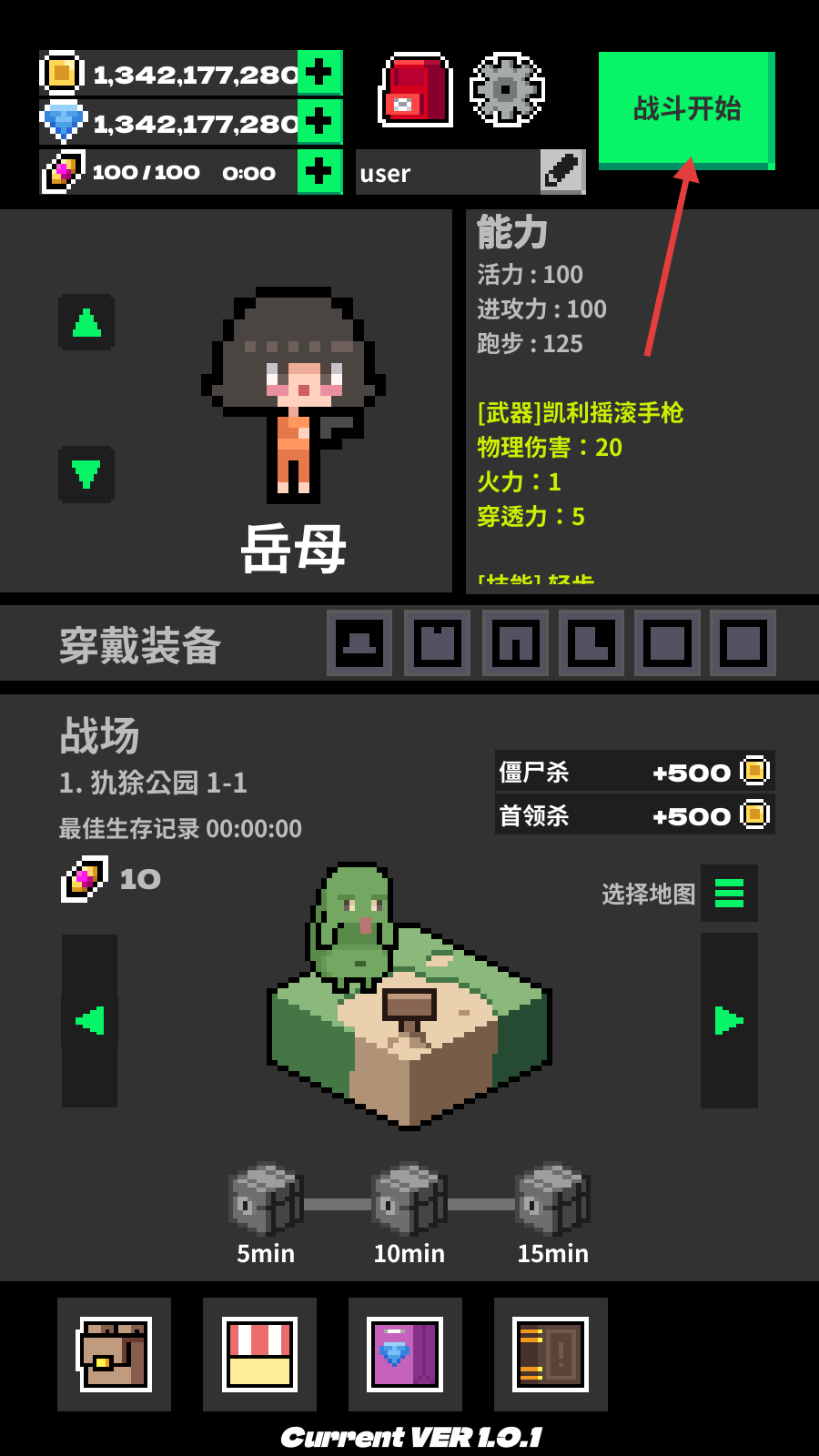The height and width of the screenshot is (1456, 819).
Task: Open the boots equipment slot
Action: 591,642
